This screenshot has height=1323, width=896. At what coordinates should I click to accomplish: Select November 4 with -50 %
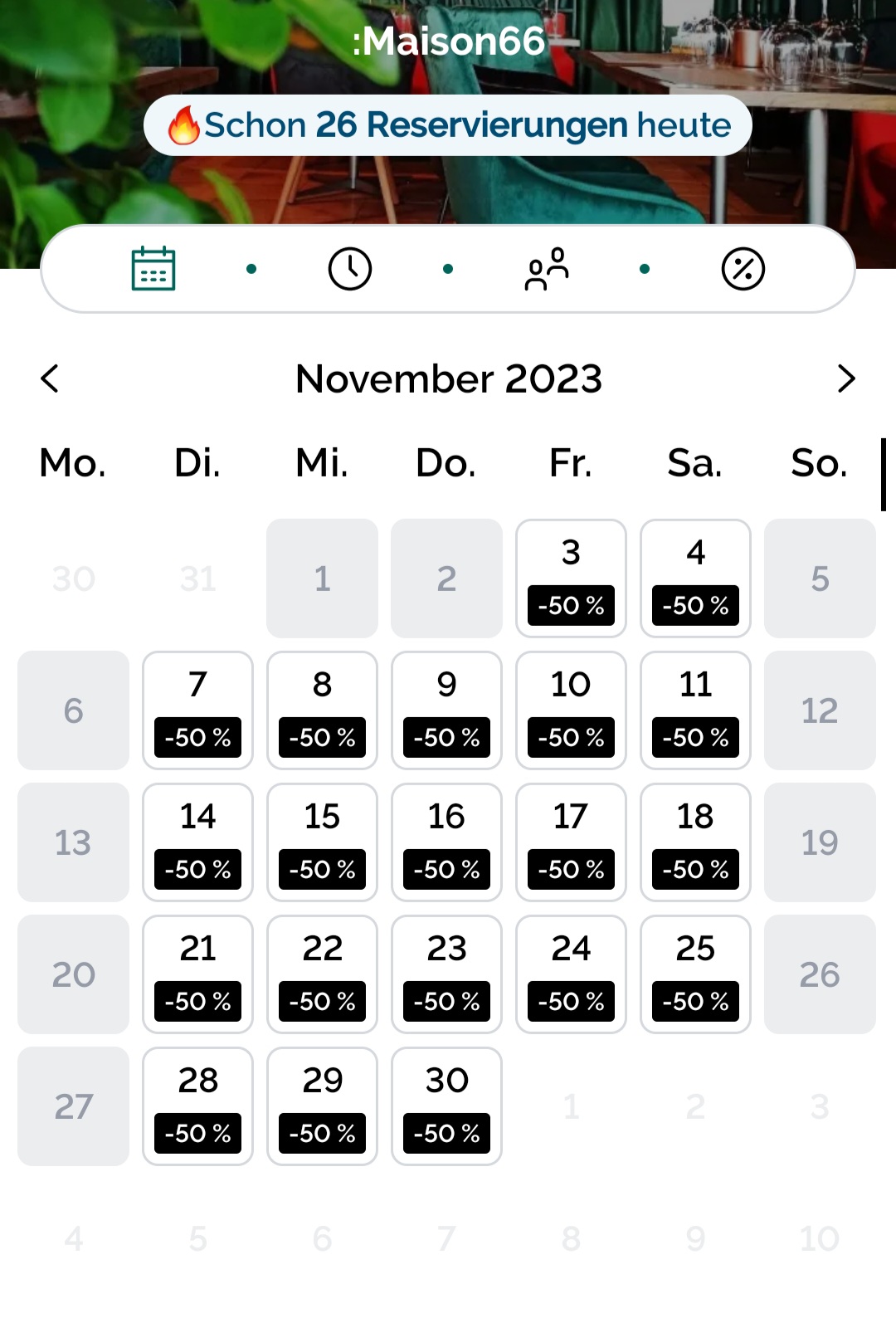(695, 579)
